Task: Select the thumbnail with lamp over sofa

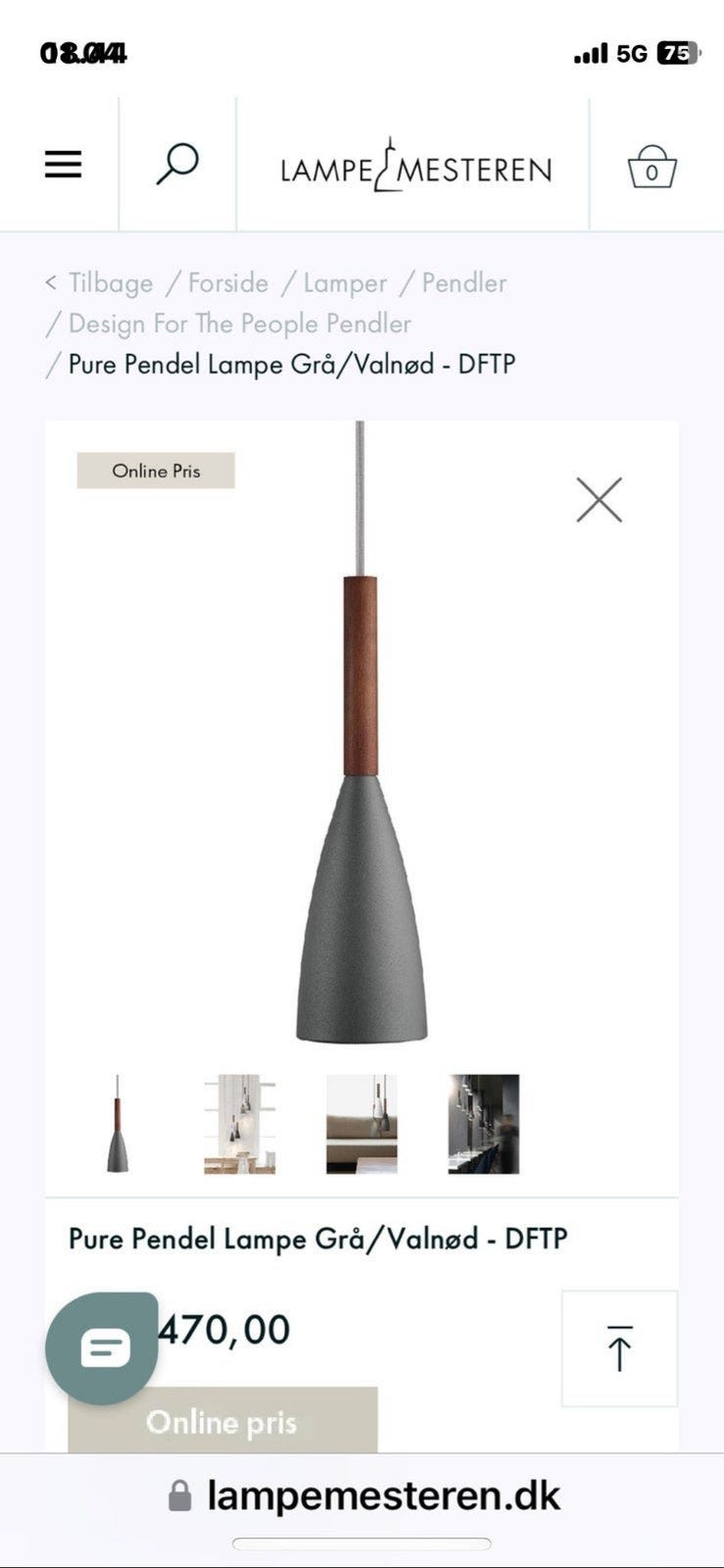Action: (362, 1124)
